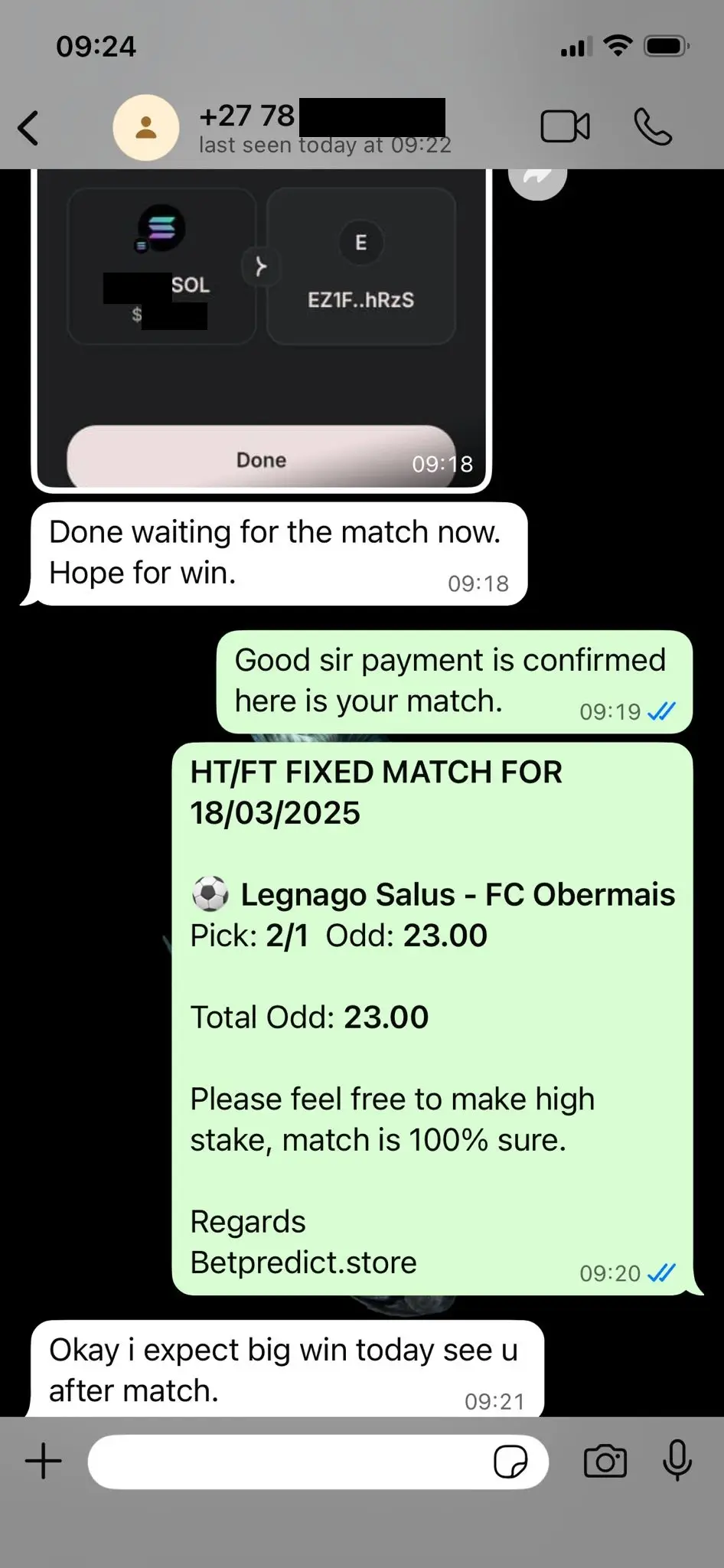Focus the message text field
724x1568 pixels.
coord(291,1462)
